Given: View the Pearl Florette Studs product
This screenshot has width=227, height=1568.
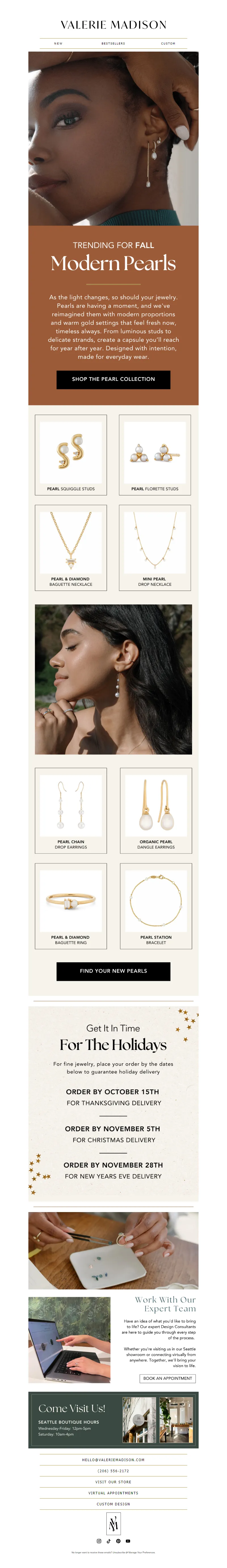Looking at the screenshot, I should (154, 454).
